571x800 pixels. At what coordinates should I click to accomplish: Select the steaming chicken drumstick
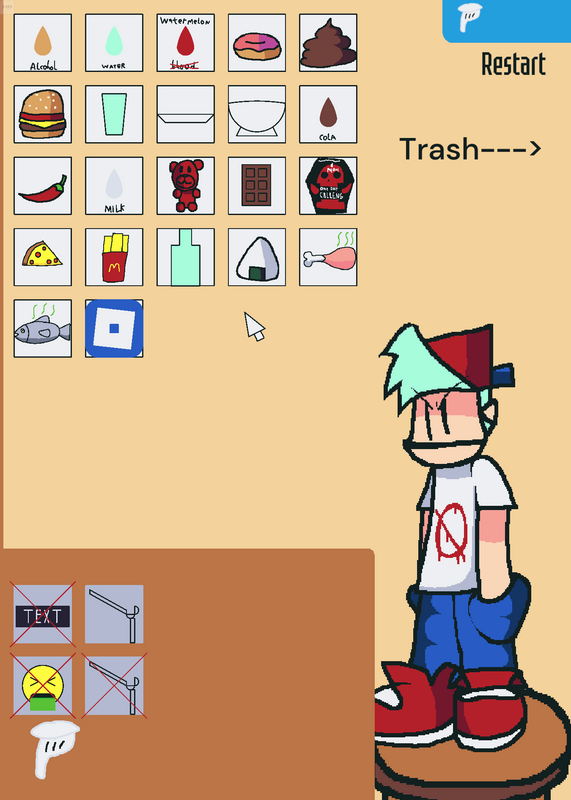328,257
